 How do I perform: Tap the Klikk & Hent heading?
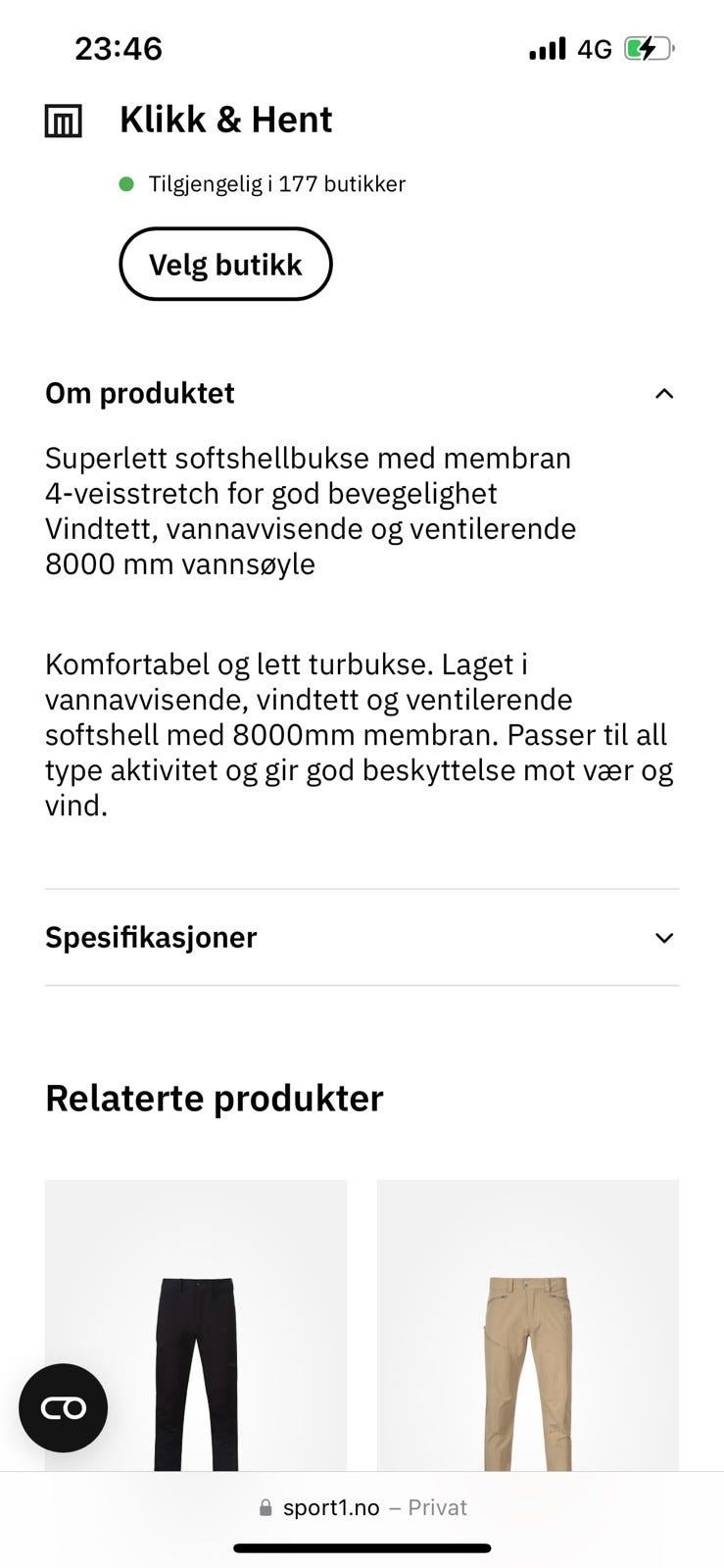coord(225,120)
